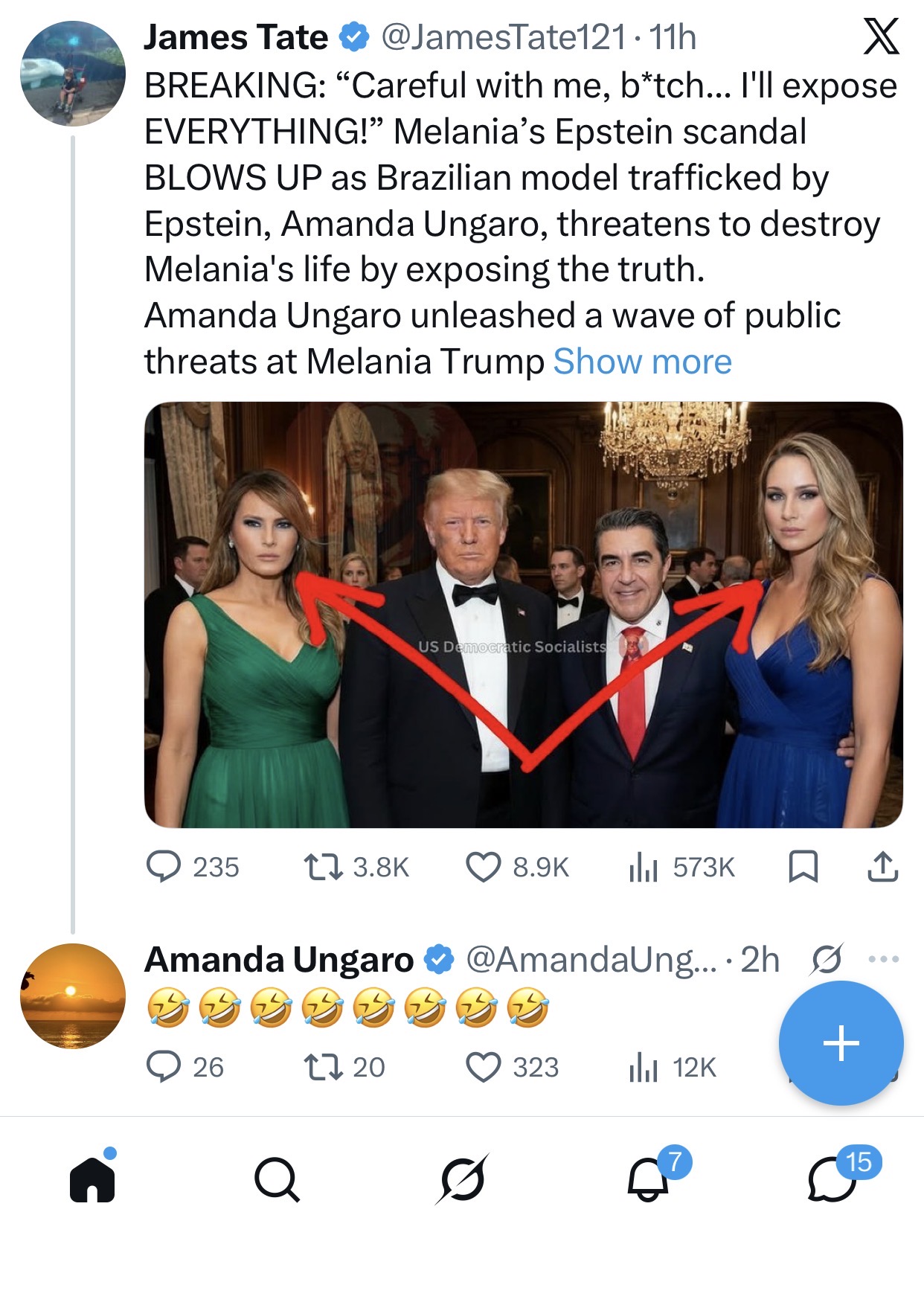
Task: Open Amanda Ungaro's profile avatar
Action: pyautogui.click(x=73, y=996)
